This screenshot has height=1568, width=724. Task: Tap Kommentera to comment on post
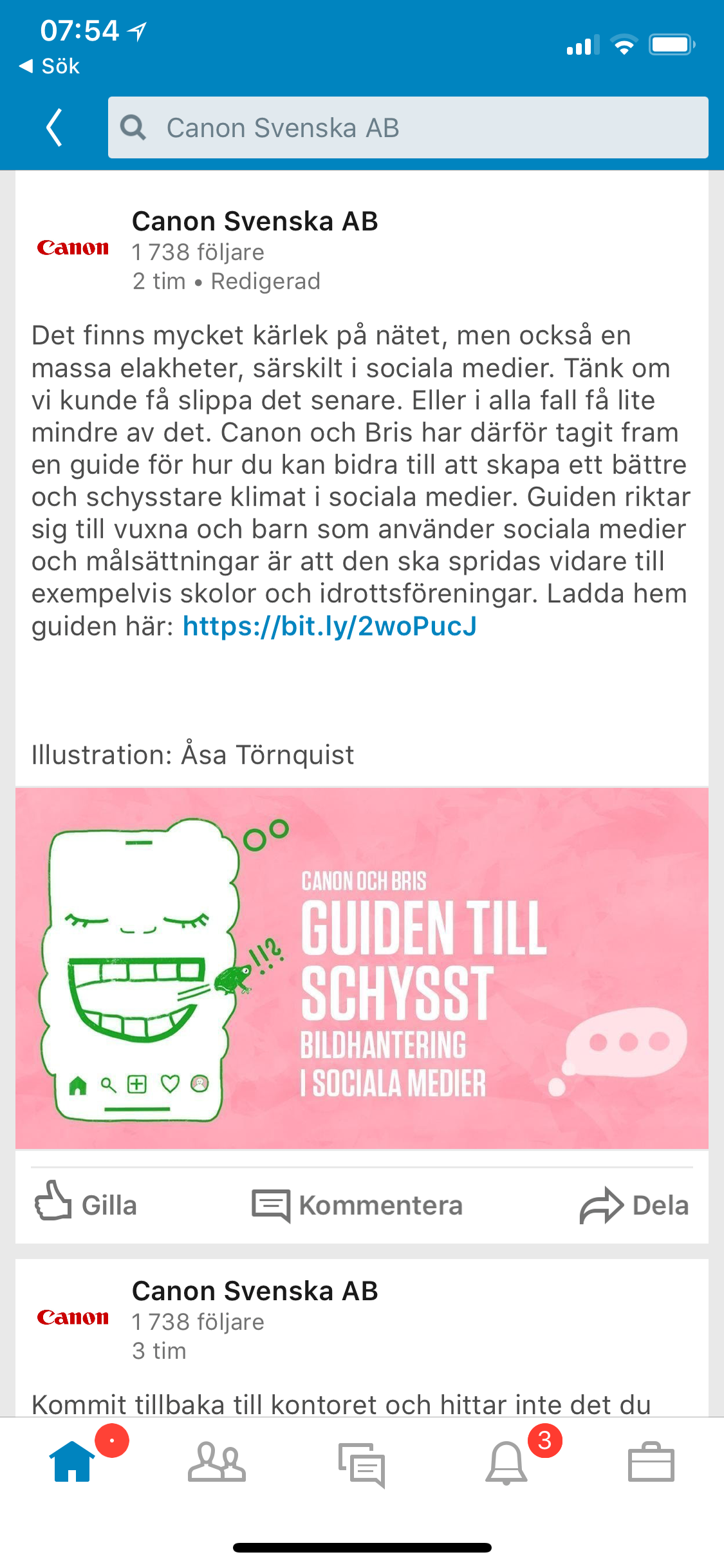[x=357, y=1205]
